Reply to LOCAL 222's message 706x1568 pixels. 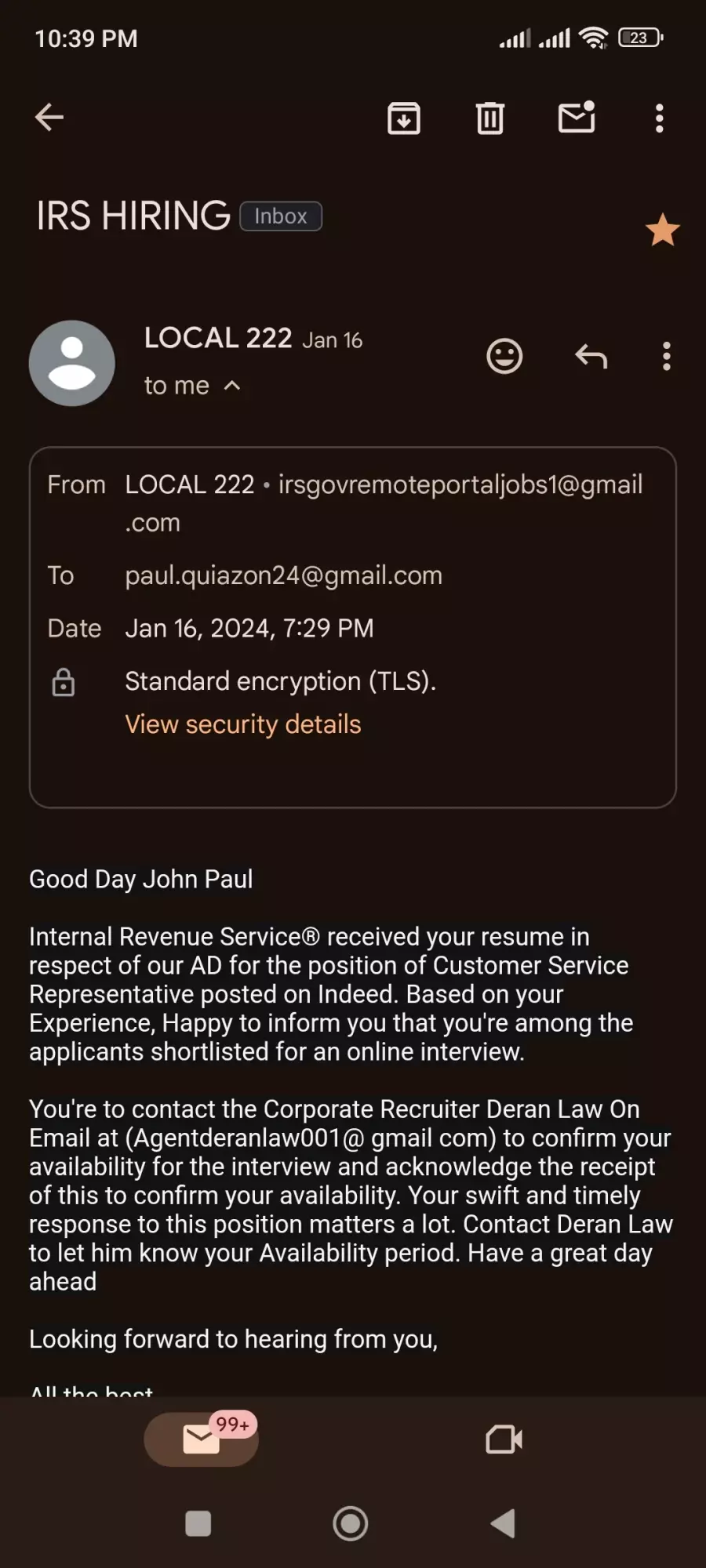(591, 357)
